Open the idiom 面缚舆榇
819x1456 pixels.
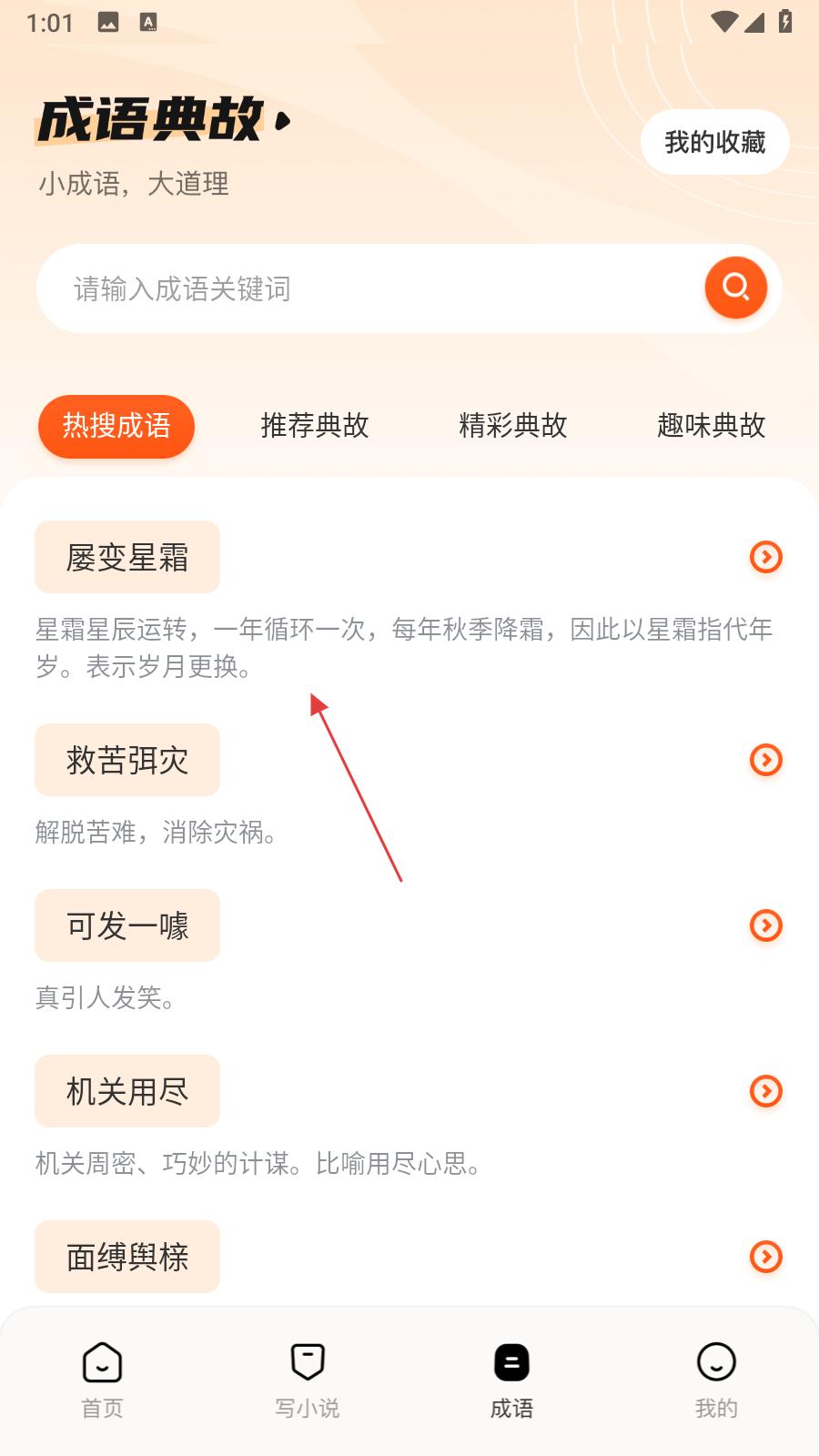coord(127,1257)
